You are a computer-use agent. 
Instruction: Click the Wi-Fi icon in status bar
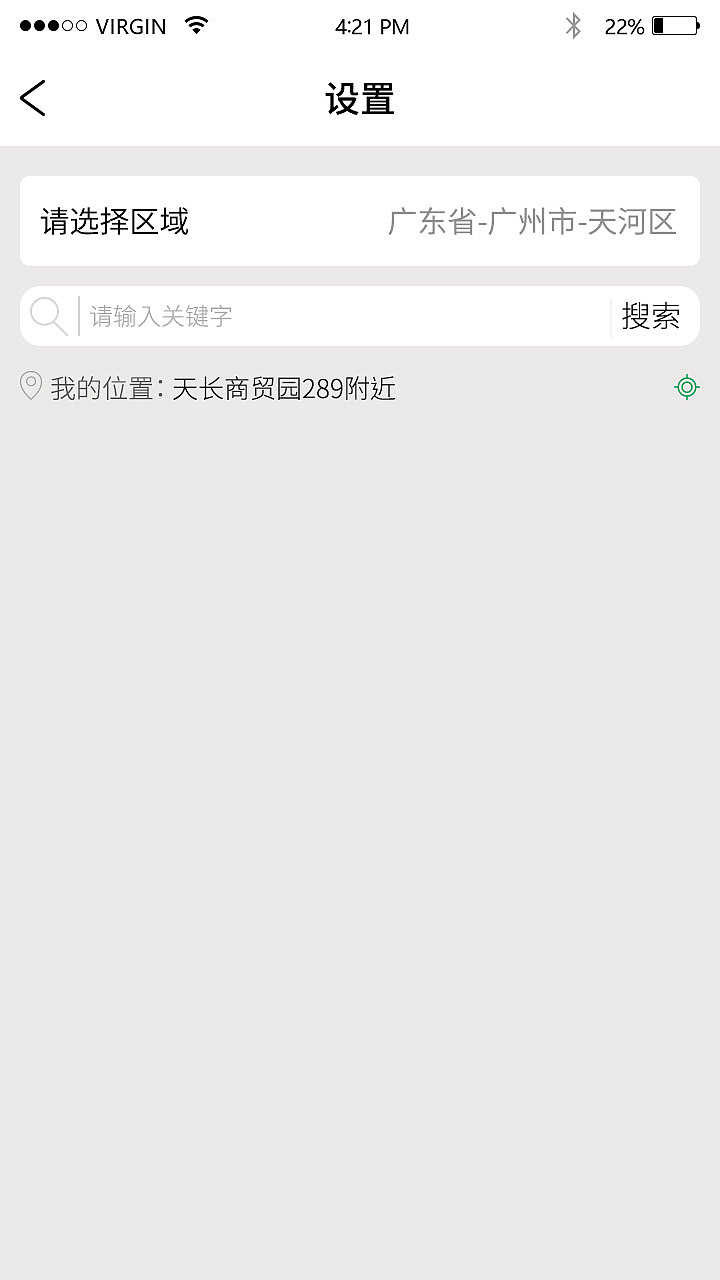click(x=196, y=26)
